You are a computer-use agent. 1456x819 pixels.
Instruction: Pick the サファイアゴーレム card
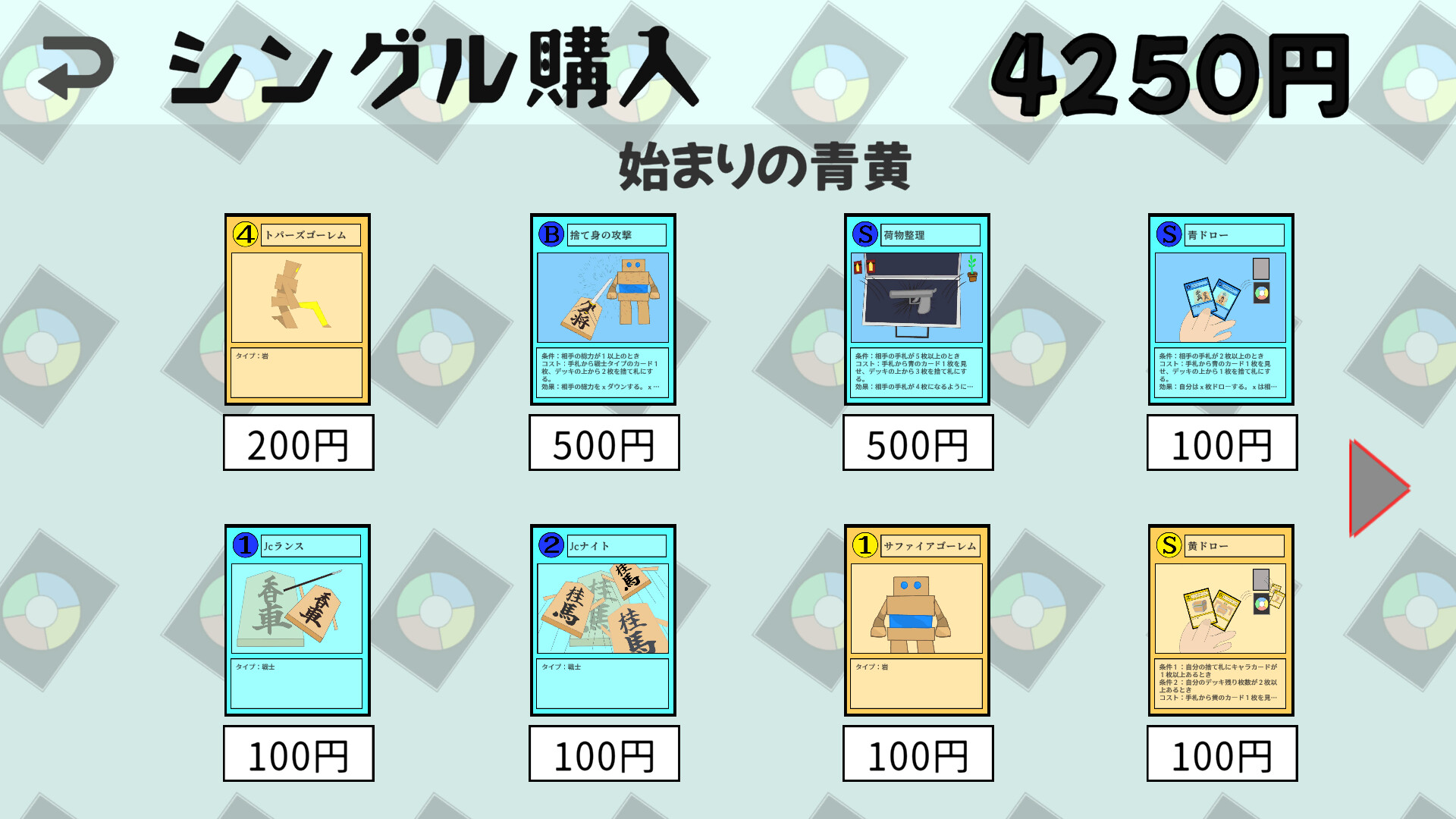click(x=917, y=620)
